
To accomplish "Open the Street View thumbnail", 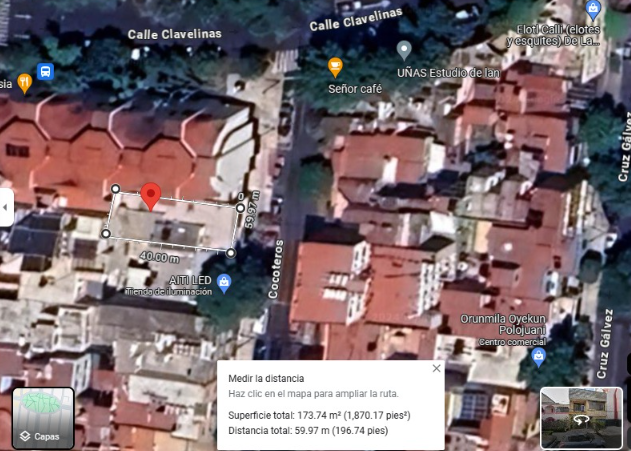I will (x=581, y=418).
